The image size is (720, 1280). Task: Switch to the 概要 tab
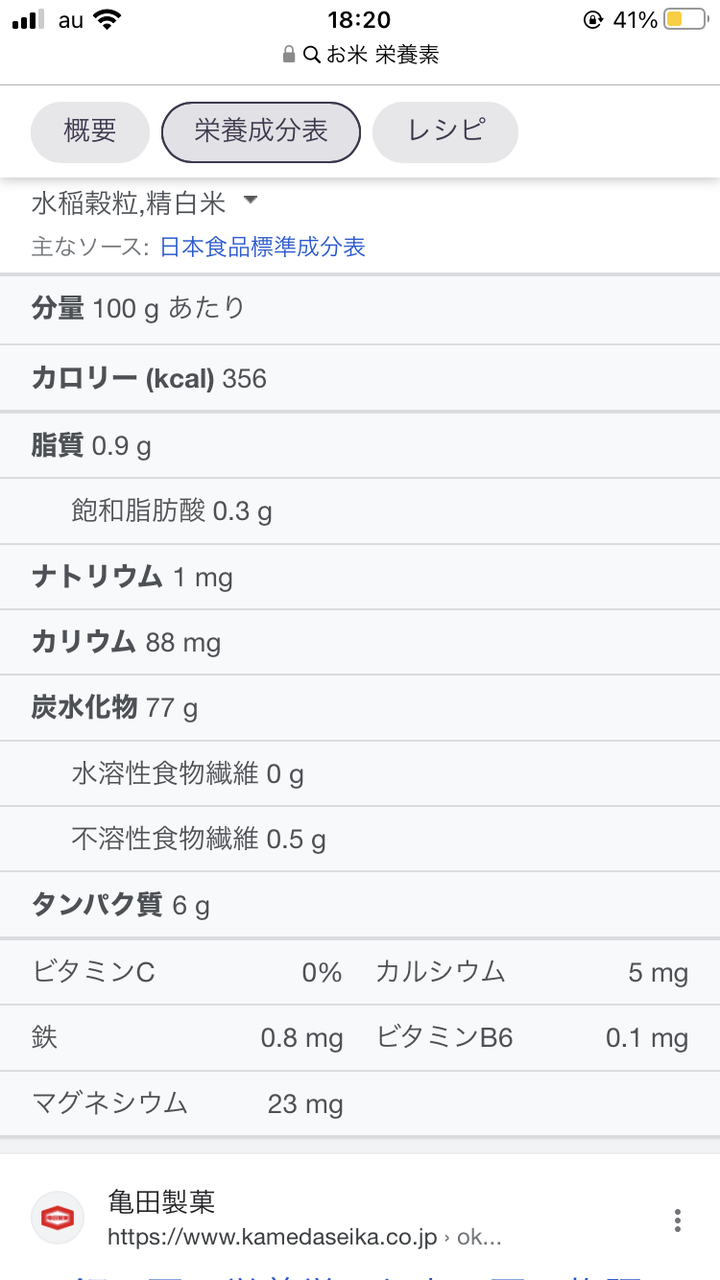(x=90, y=131)
